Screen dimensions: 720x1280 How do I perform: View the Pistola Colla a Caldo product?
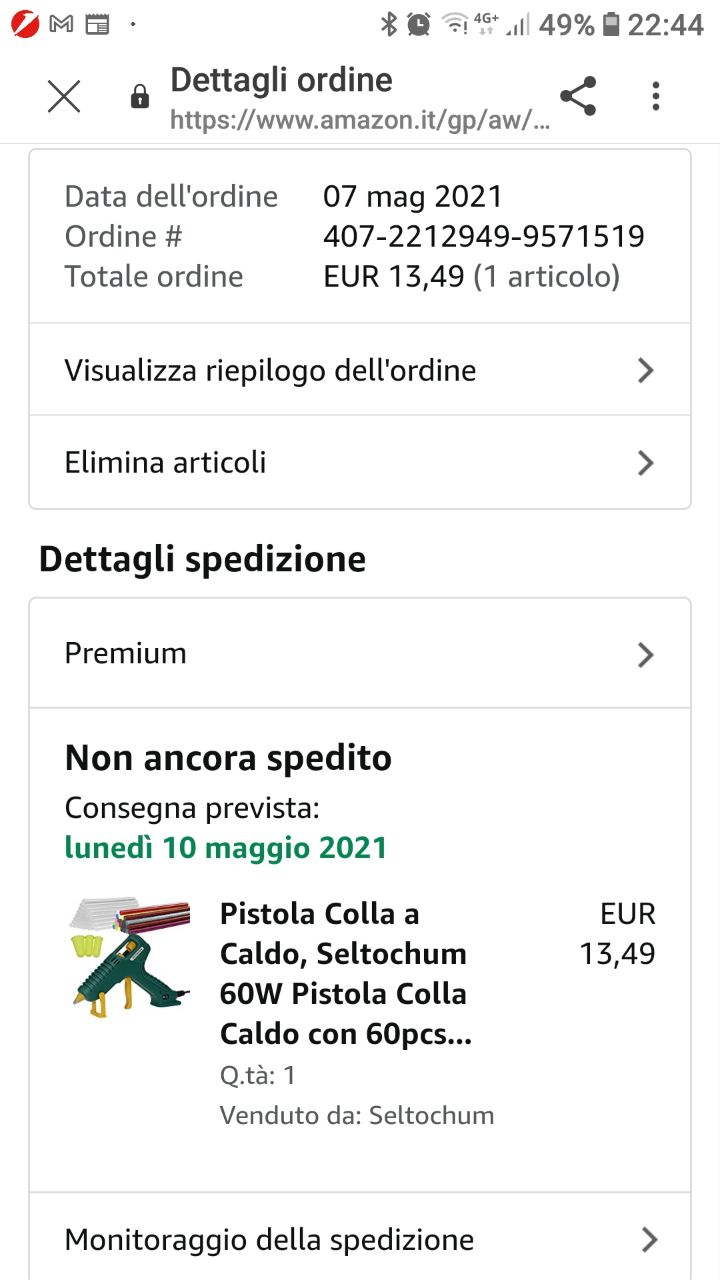click(x=345, y=973)
